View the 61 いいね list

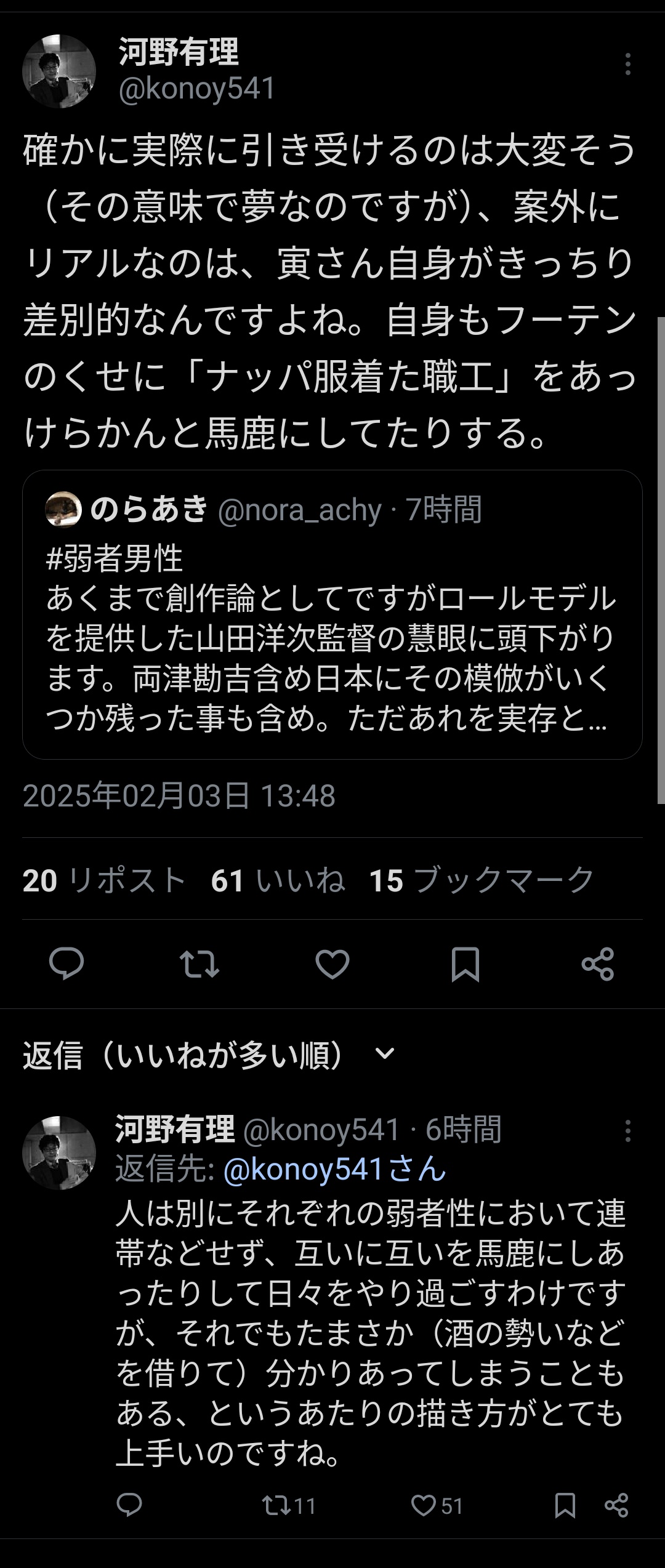(x=278, y=880)
